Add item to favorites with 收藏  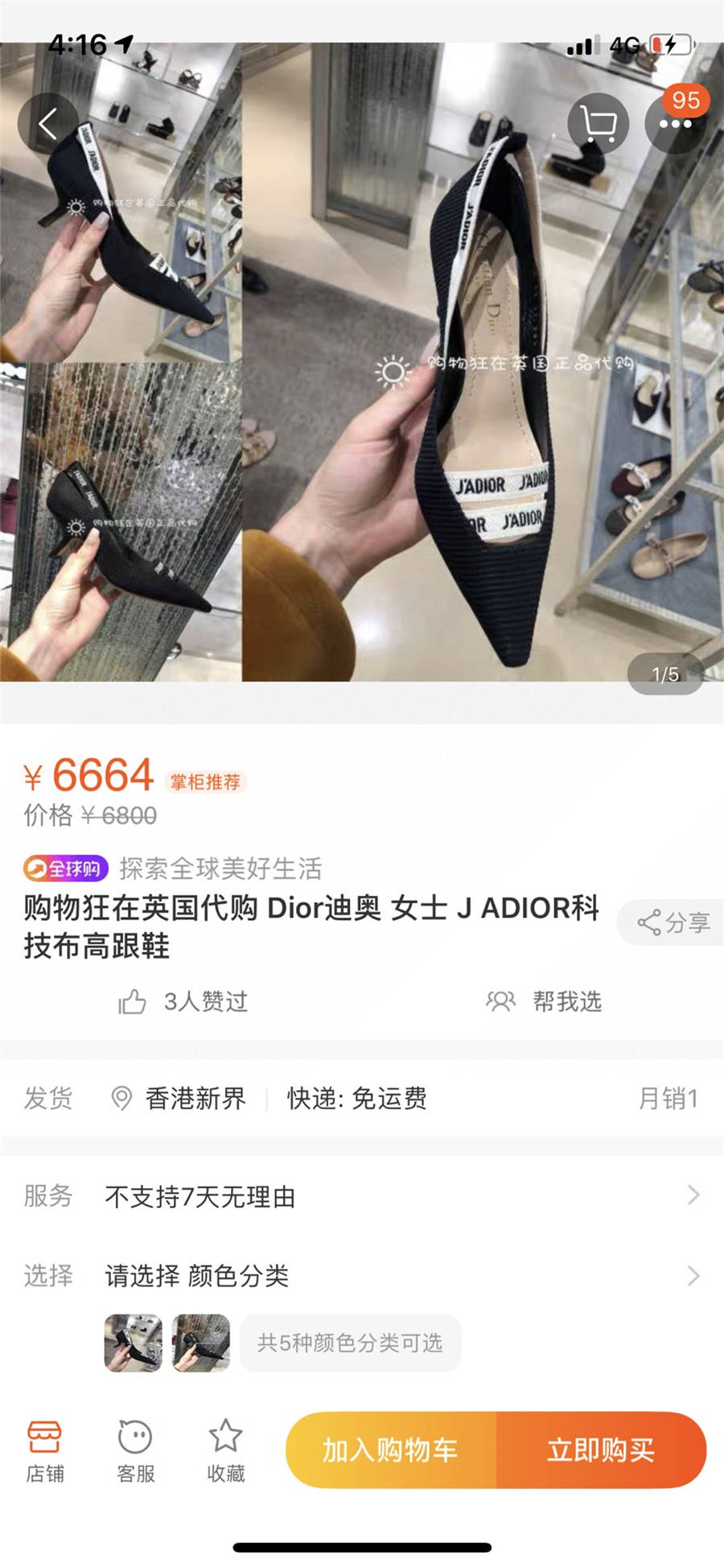point(225,1451)
